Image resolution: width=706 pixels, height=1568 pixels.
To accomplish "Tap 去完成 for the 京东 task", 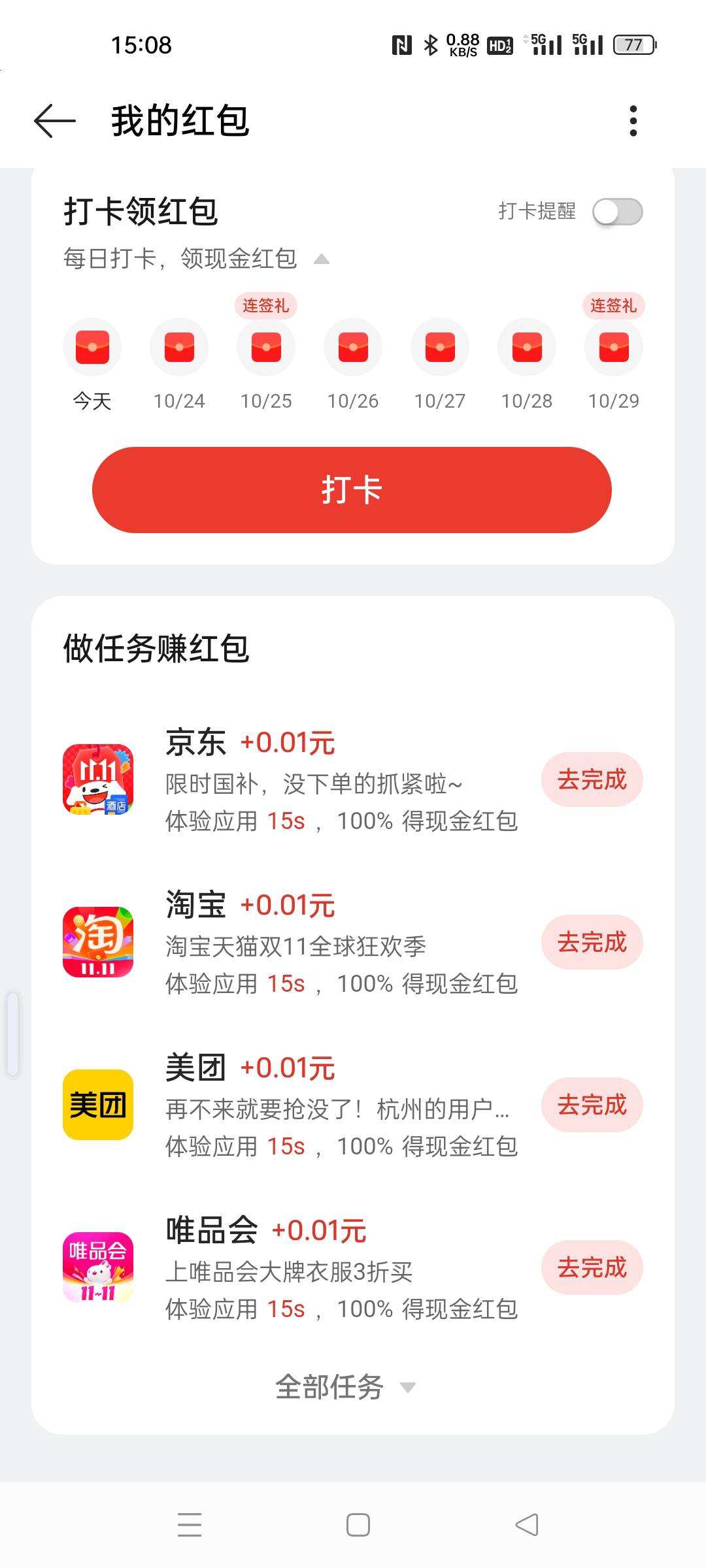I will point(592,779).
